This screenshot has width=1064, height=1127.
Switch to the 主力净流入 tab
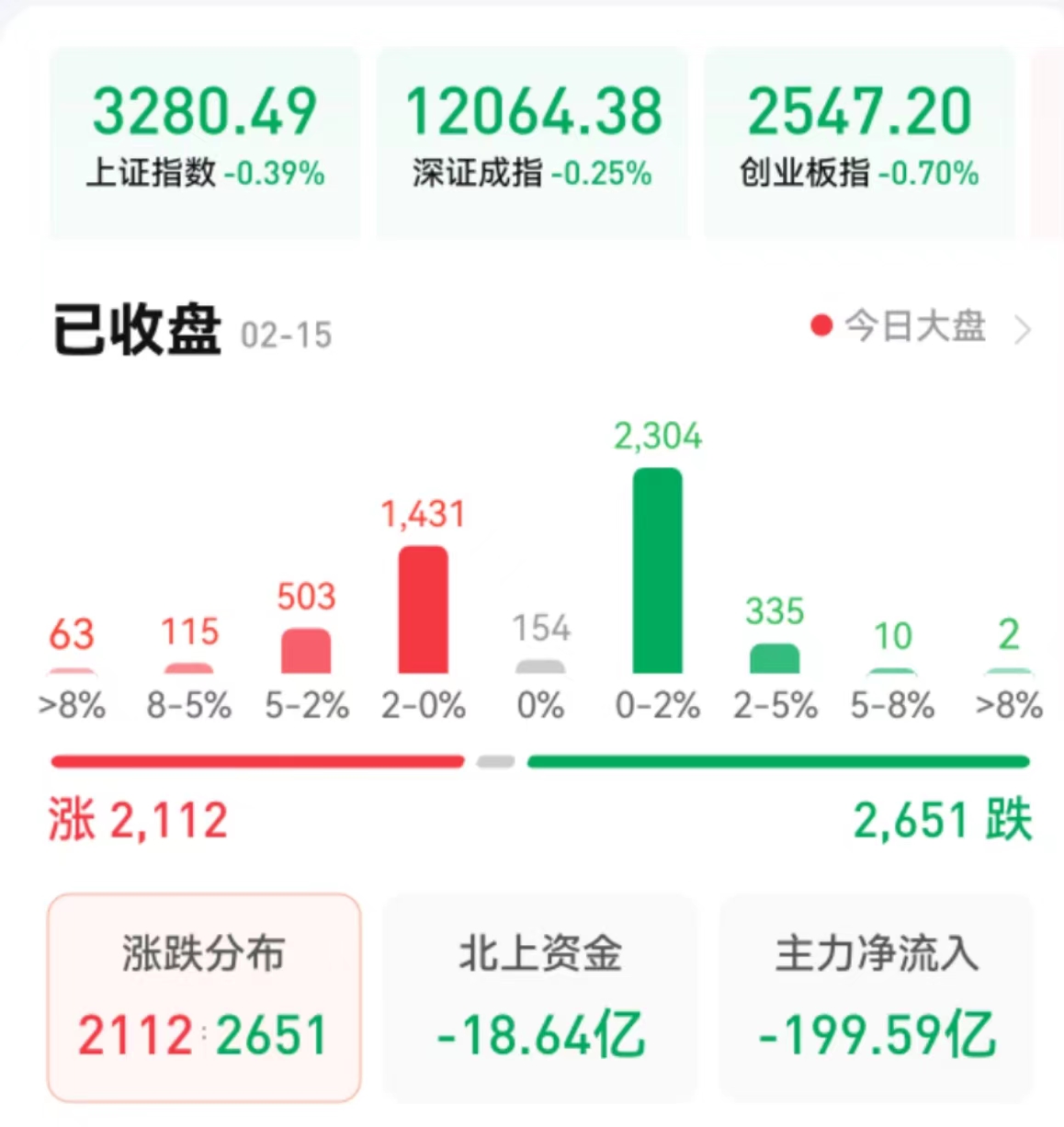tap(876, 997)
